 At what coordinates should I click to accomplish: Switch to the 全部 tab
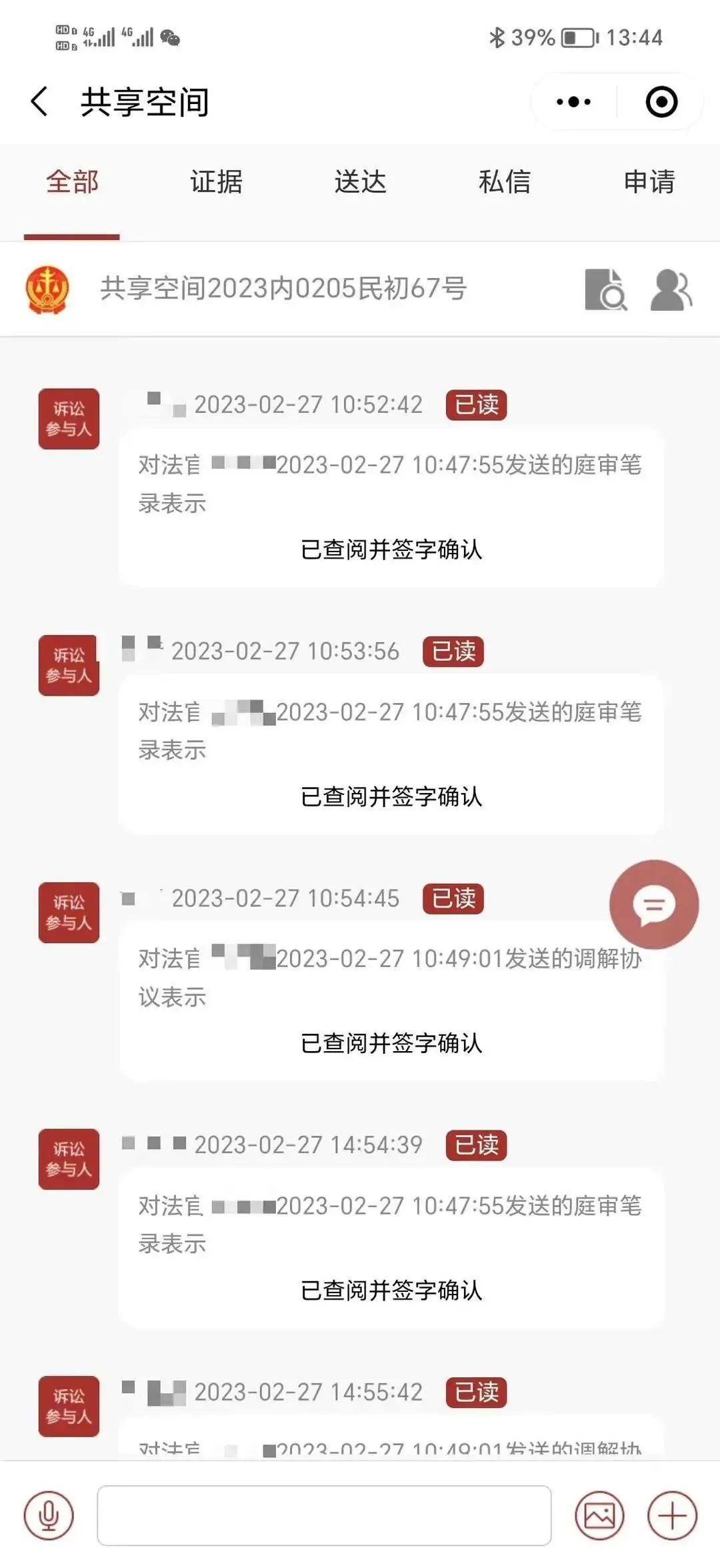[72, 182]
